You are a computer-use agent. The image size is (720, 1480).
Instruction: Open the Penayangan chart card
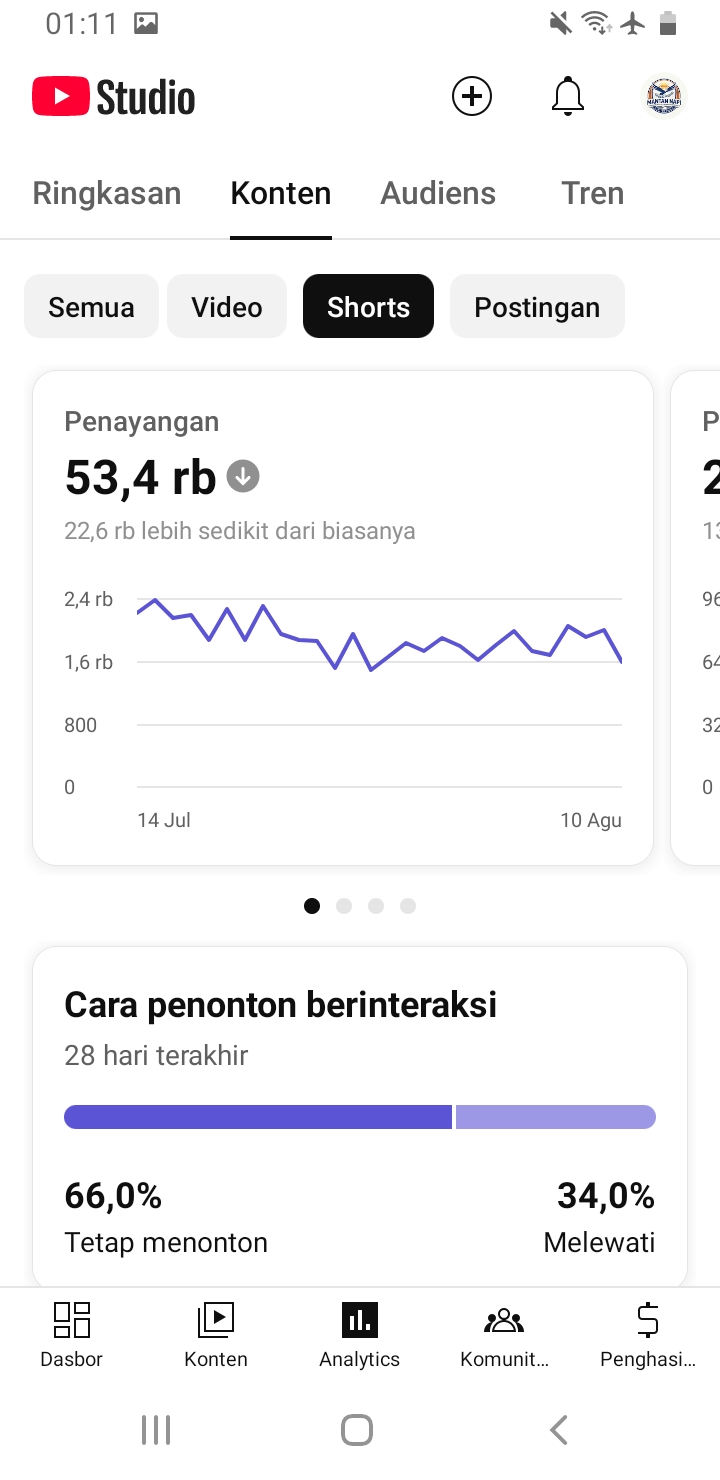[343, 618]
